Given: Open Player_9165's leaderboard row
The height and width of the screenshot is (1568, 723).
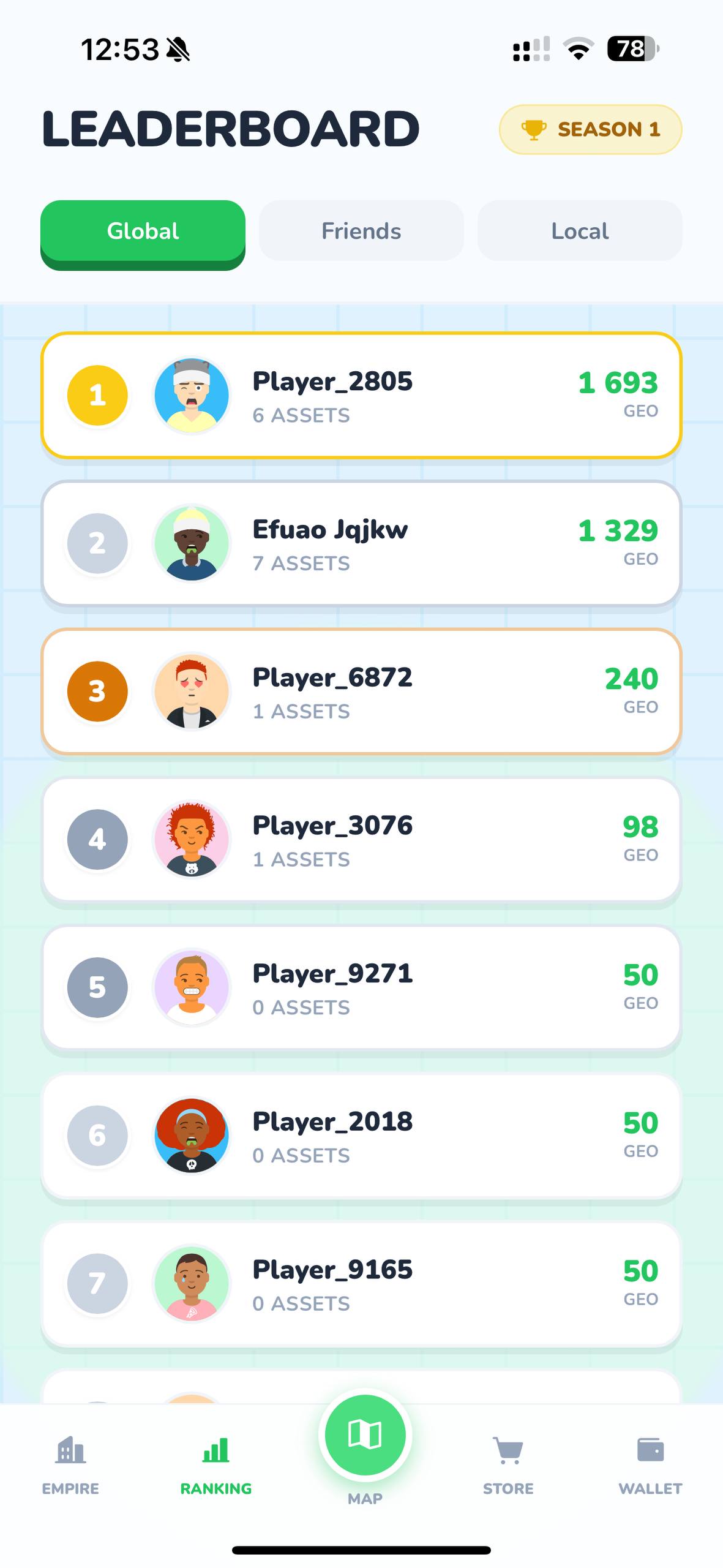Looking at the screenshot, I should coord(361,1284).
